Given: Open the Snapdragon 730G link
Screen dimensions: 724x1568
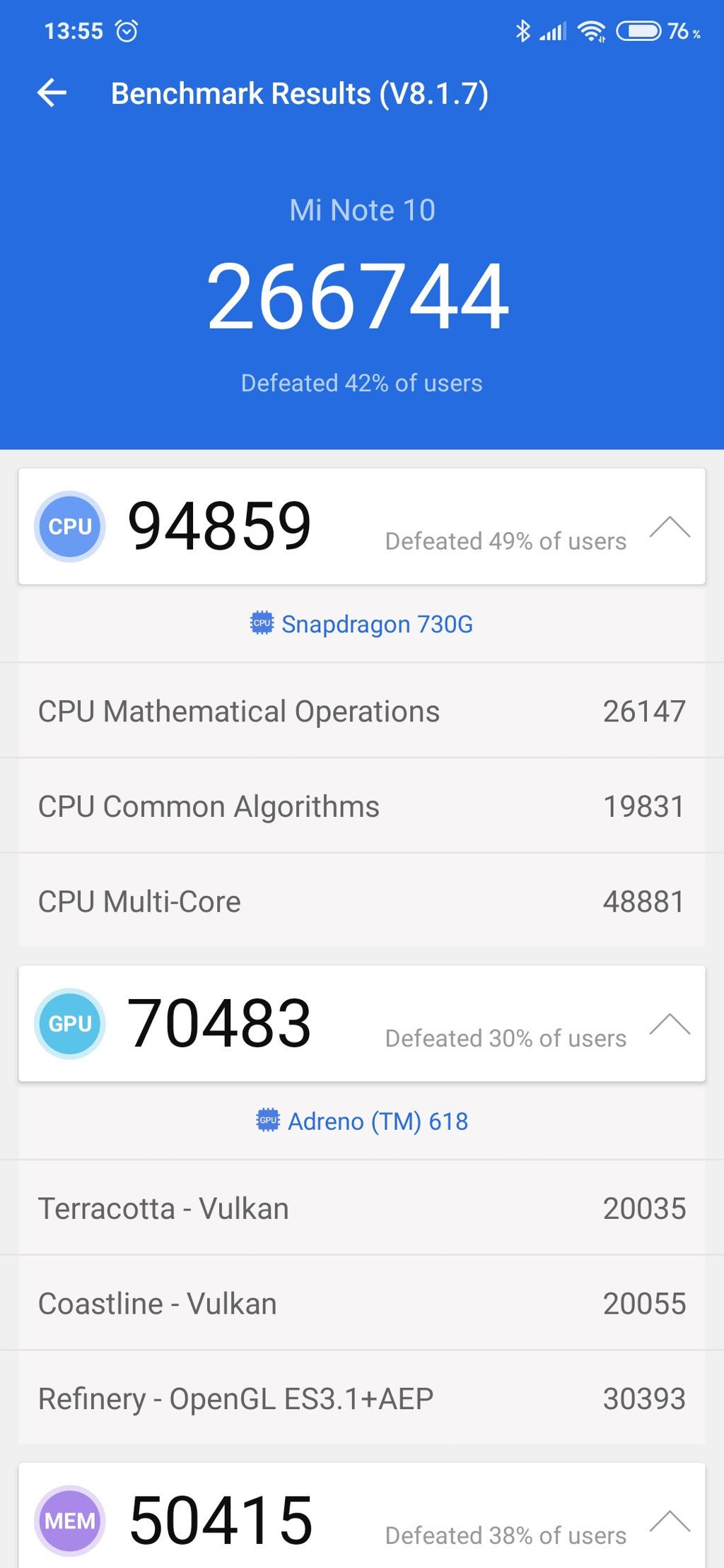Looking at the screenshot, I should [361, 624].
